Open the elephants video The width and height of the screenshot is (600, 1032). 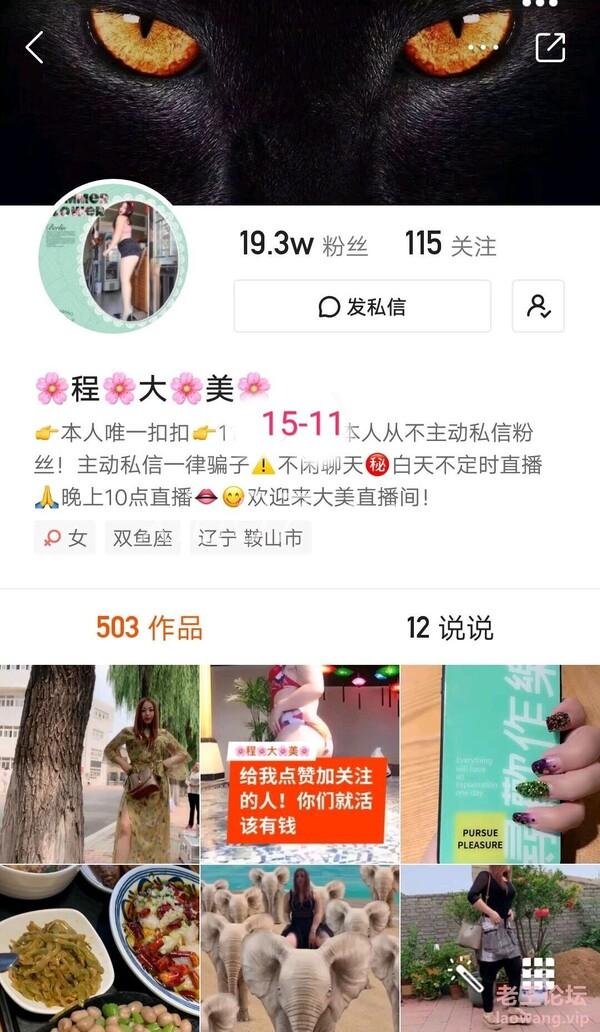(299, 948)
